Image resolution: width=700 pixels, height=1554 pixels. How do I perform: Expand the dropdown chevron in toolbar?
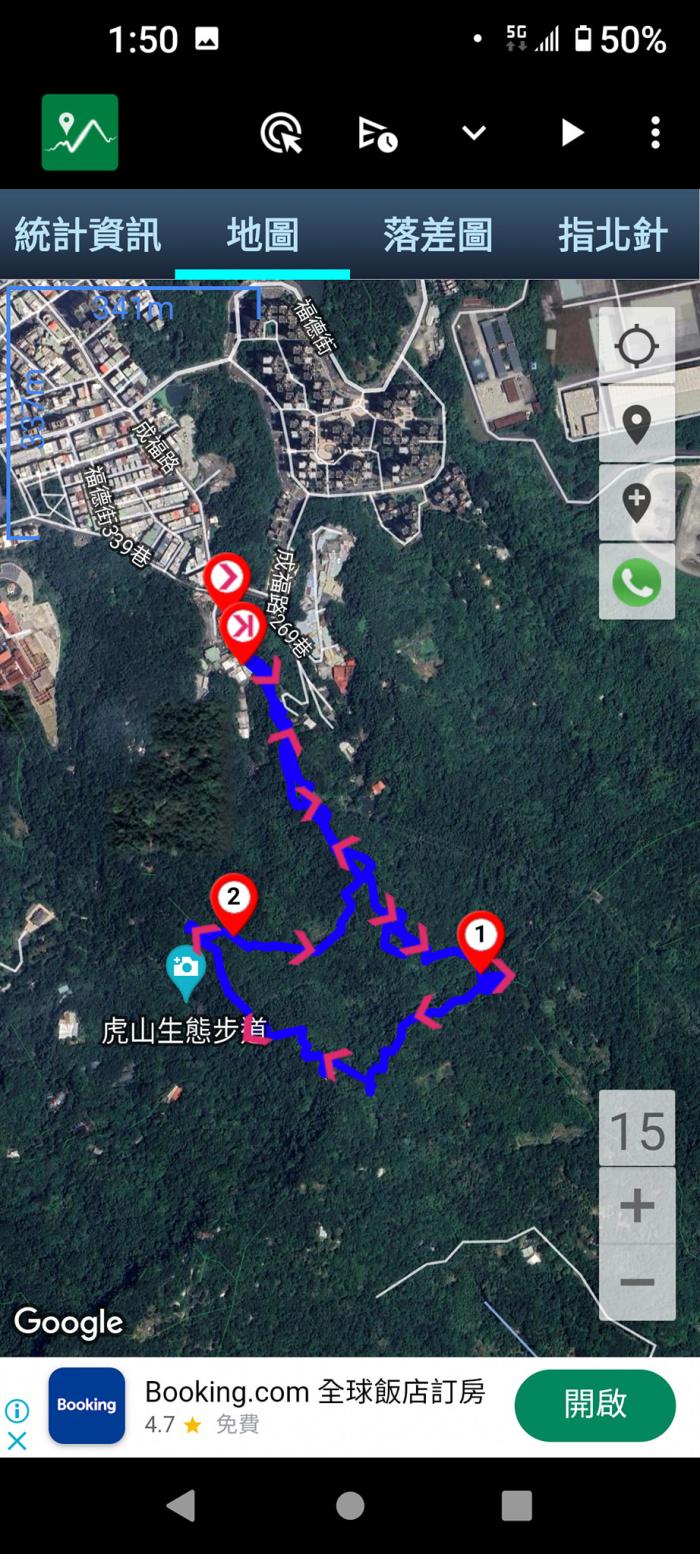point(474,133)
